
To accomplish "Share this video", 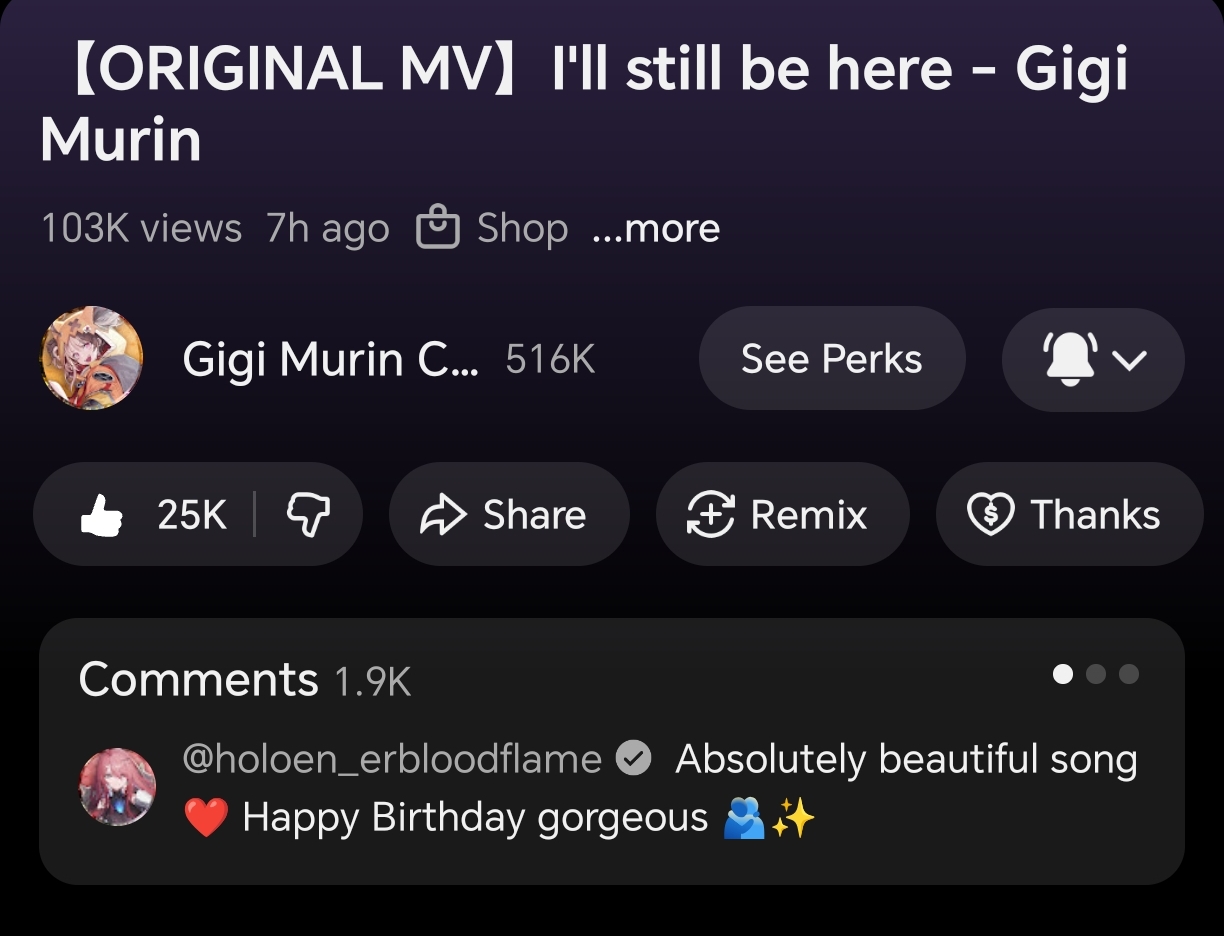I will pos(509,515).
